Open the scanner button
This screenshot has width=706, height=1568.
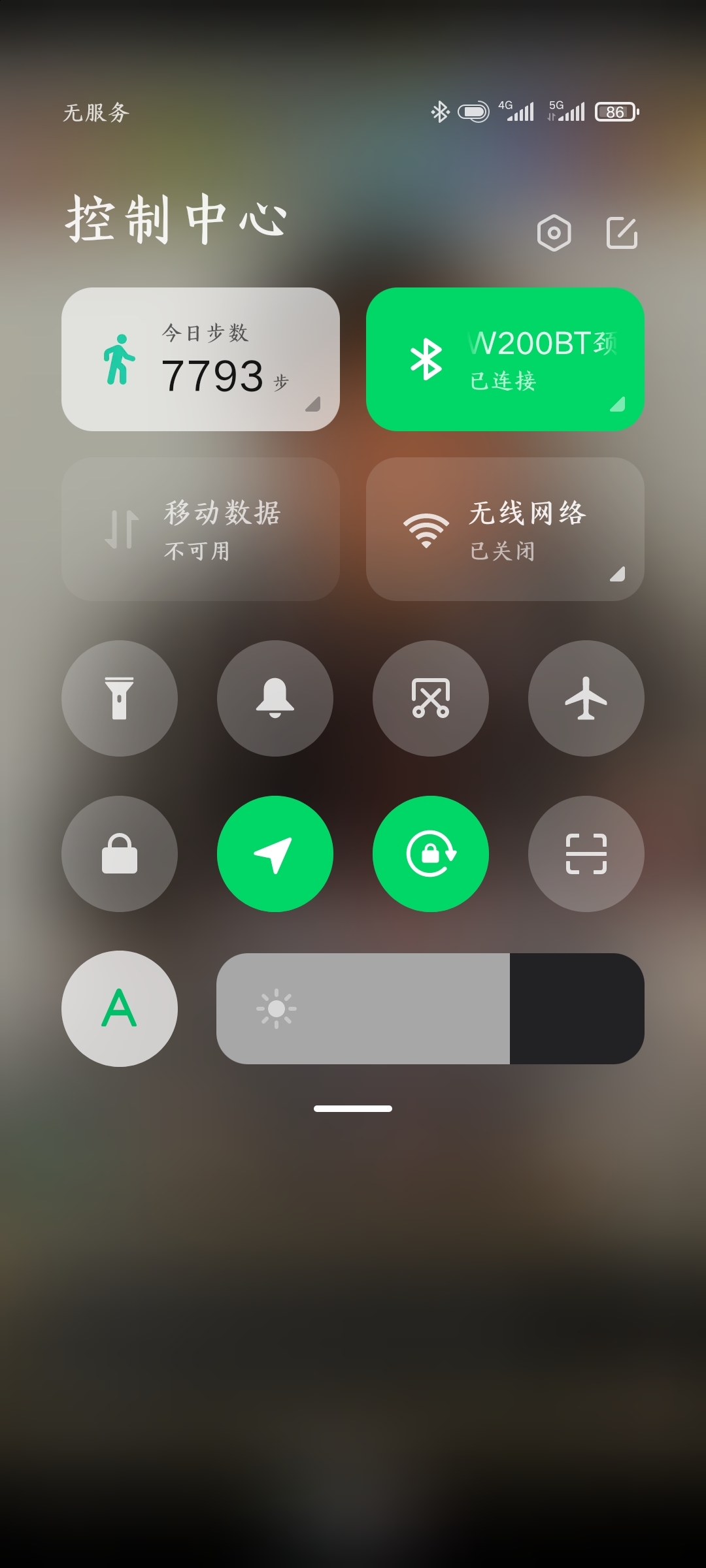coord(586,854)
